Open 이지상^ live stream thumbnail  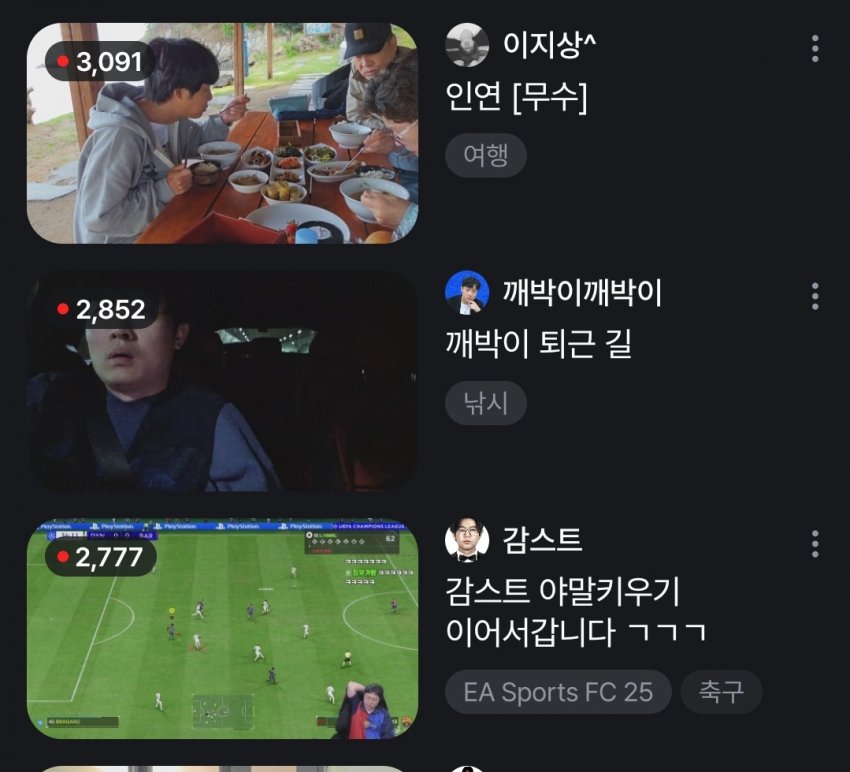pos(222,134)
